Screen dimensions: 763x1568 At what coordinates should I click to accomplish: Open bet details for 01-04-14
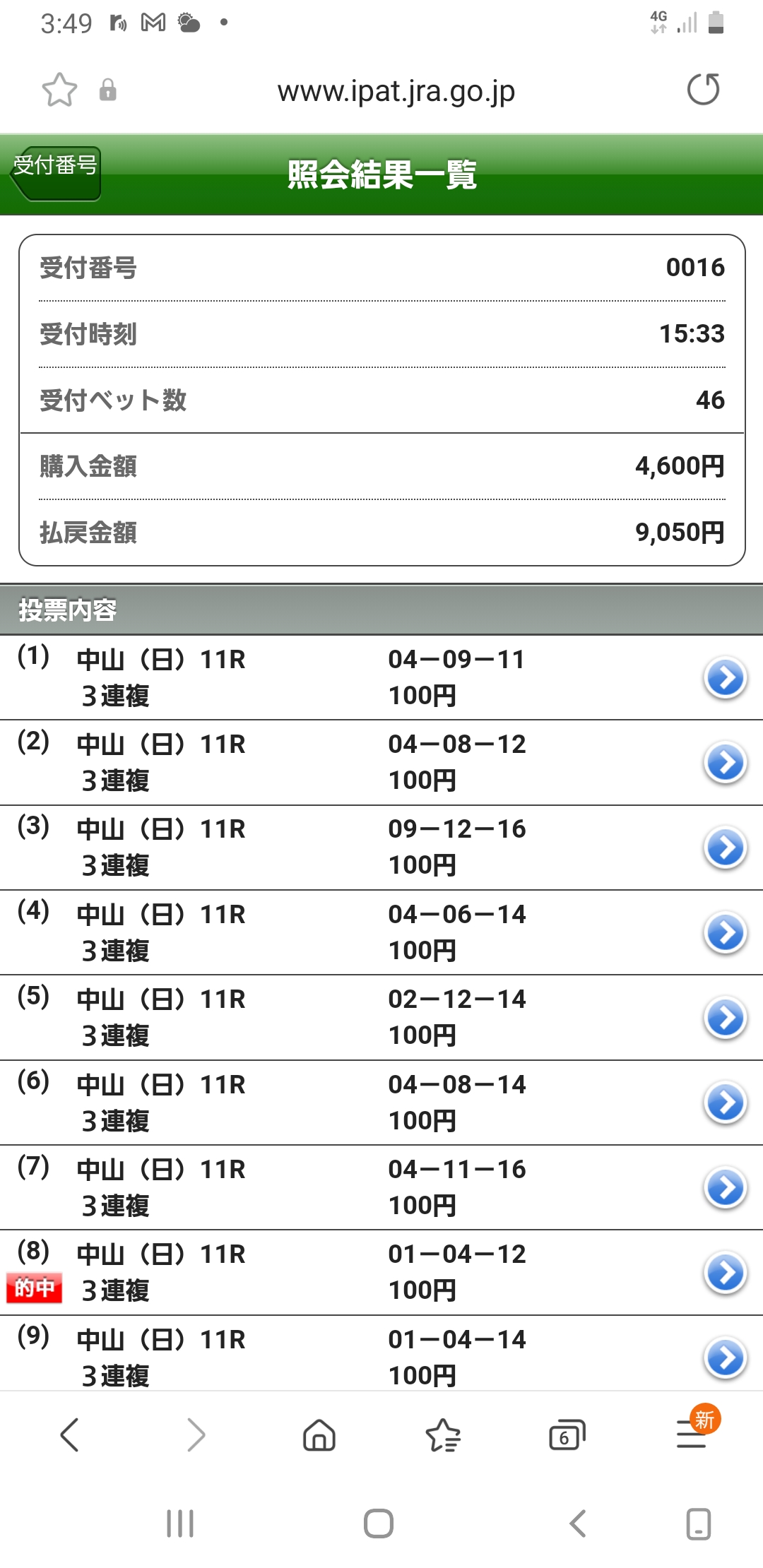tap(725, 1358)
